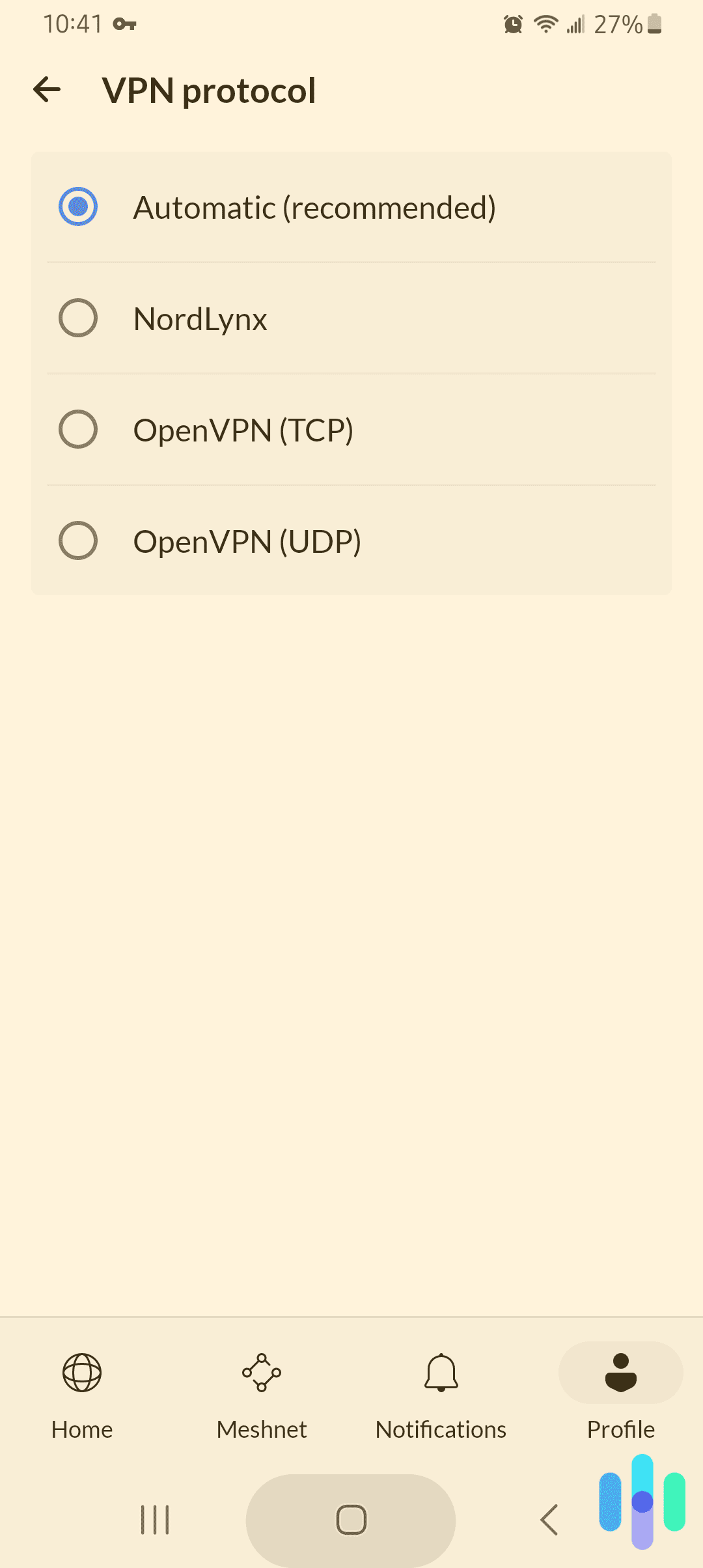Tap the key icon in the status bar

point(126,25)
